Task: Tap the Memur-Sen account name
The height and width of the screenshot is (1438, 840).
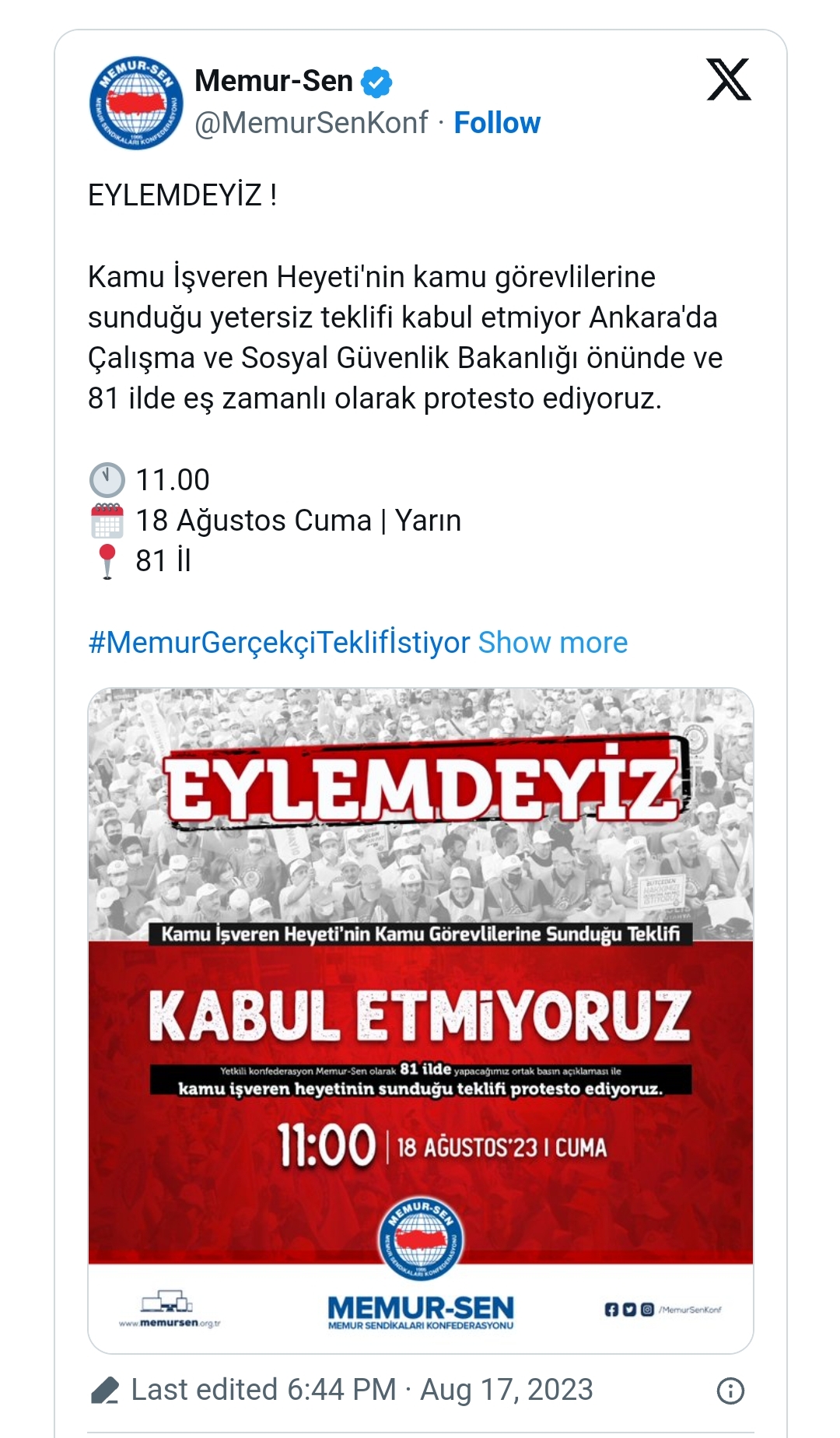Action: [274, 81]
